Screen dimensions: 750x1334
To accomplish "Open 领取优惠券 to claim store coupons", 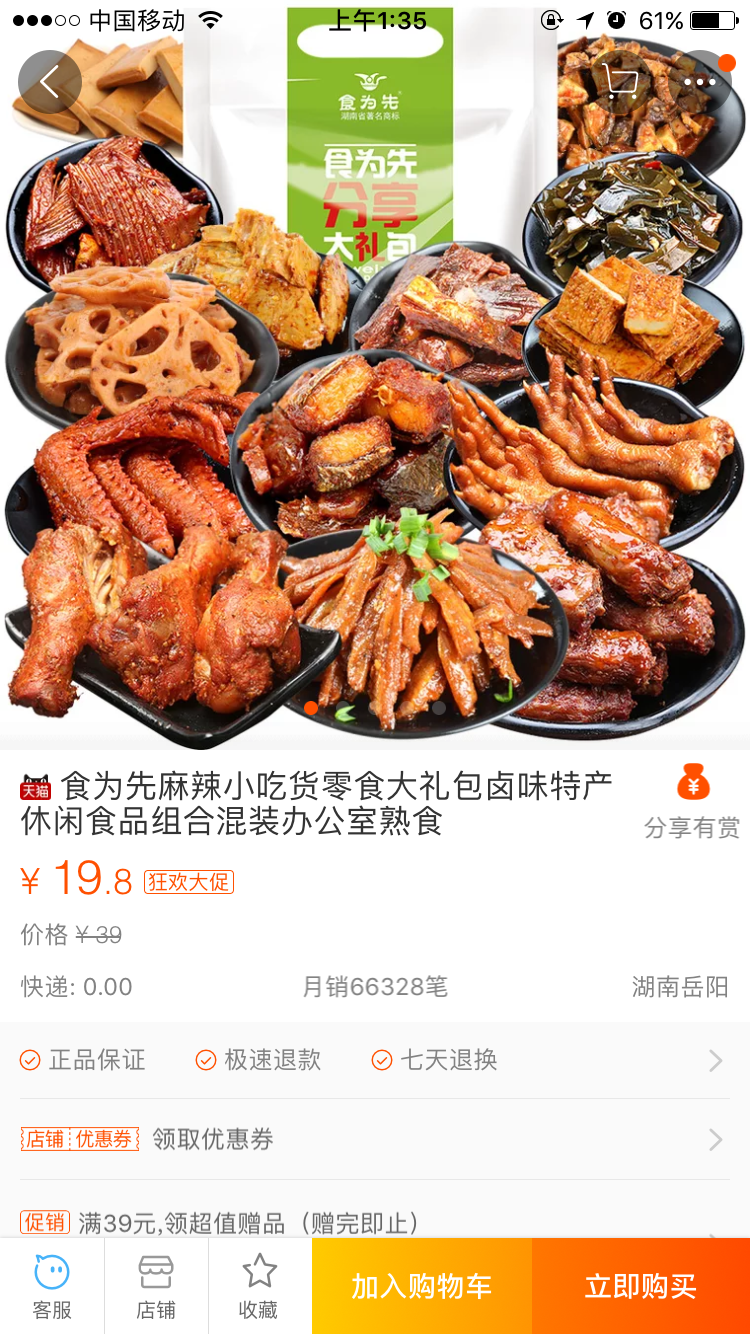I will click(375, 1139).
